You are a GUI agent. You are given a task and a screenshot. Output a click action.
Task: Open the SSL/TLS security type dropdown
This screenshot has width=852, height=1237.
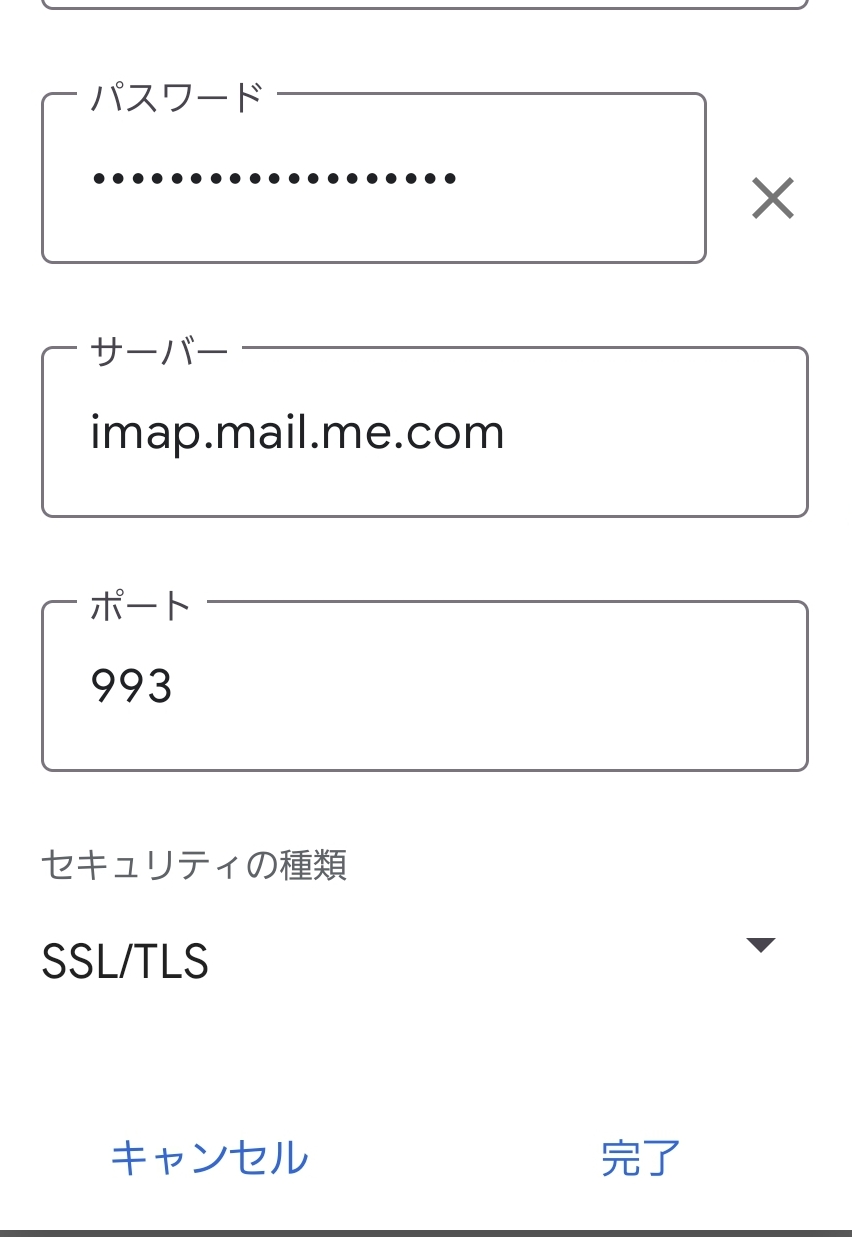coord(410,960)
